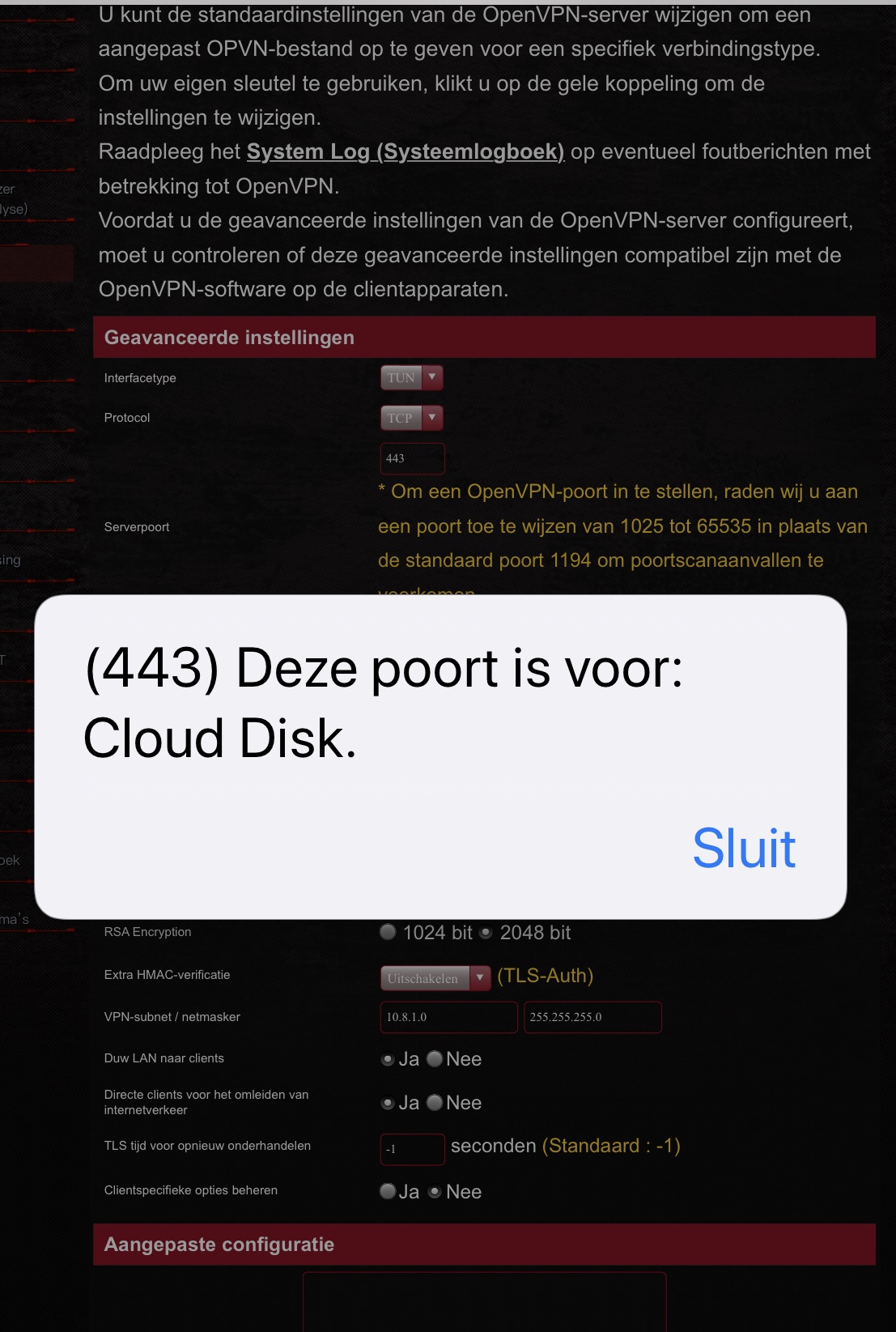Open the System Log (Systeemlogboek) link
Viewport: 896px width, 1332px height.
[405, 152]
